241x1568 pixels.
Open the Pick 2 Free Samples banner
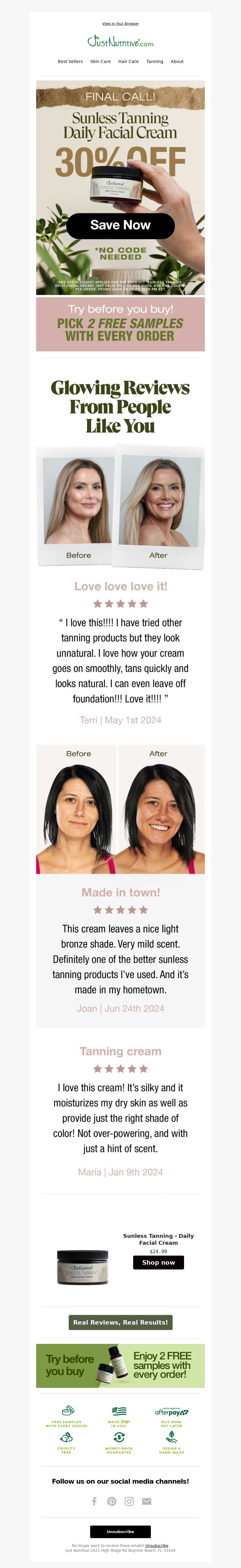pyautogui.click(x=120, y=324)
